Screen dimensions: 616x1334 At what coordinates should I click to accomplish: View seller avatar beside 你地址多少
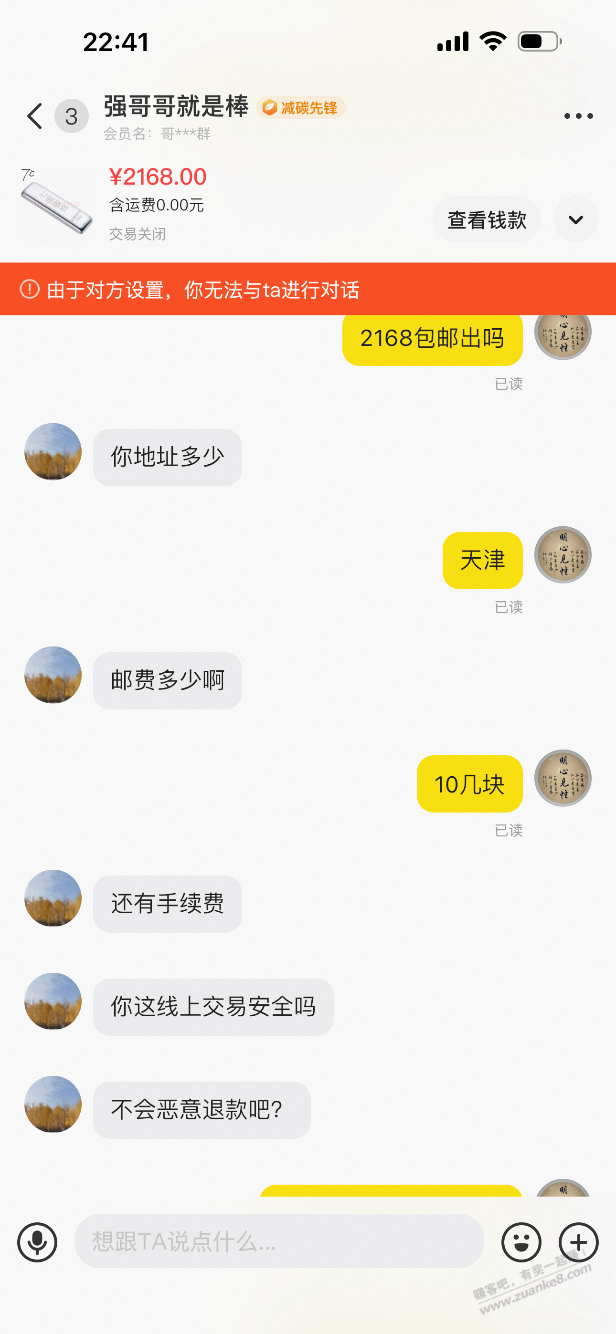[x=53, y=452]
